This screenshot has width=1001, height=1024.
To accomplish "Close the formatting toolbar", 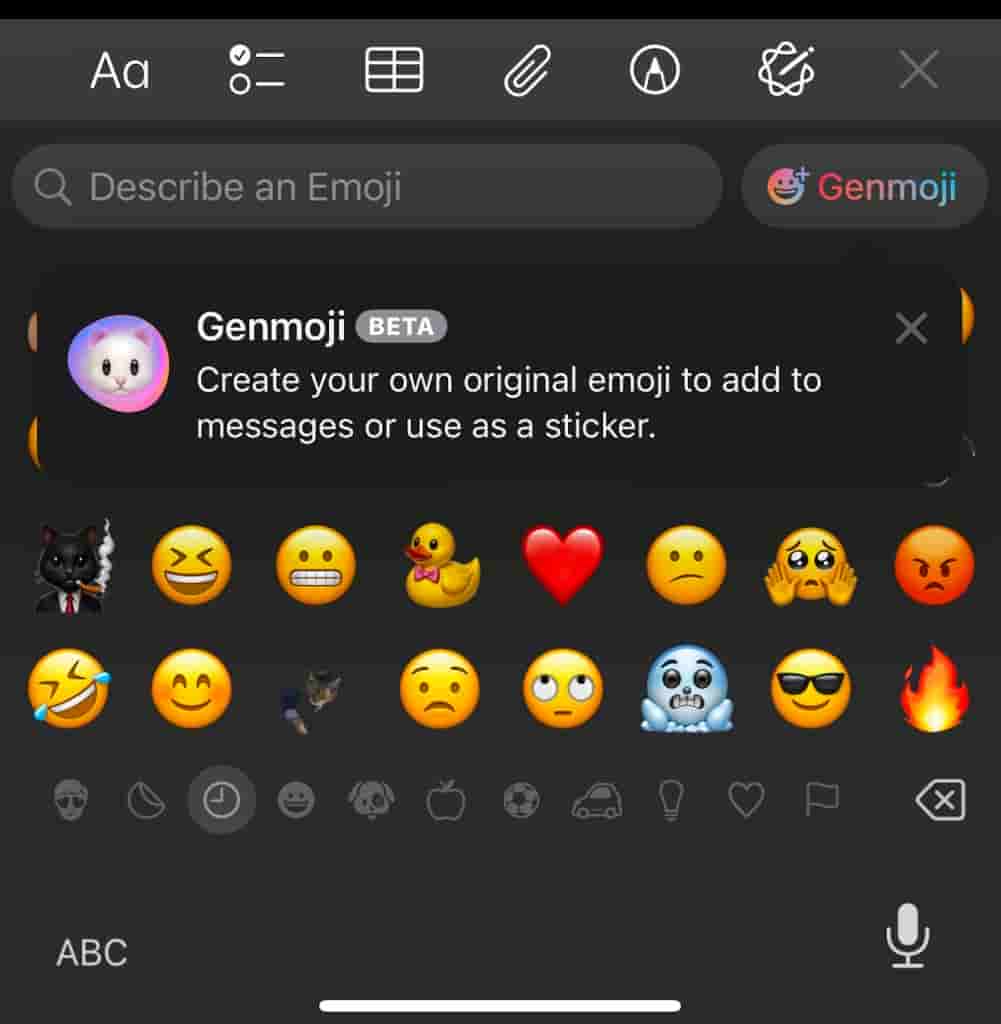I will click(918, 71).
